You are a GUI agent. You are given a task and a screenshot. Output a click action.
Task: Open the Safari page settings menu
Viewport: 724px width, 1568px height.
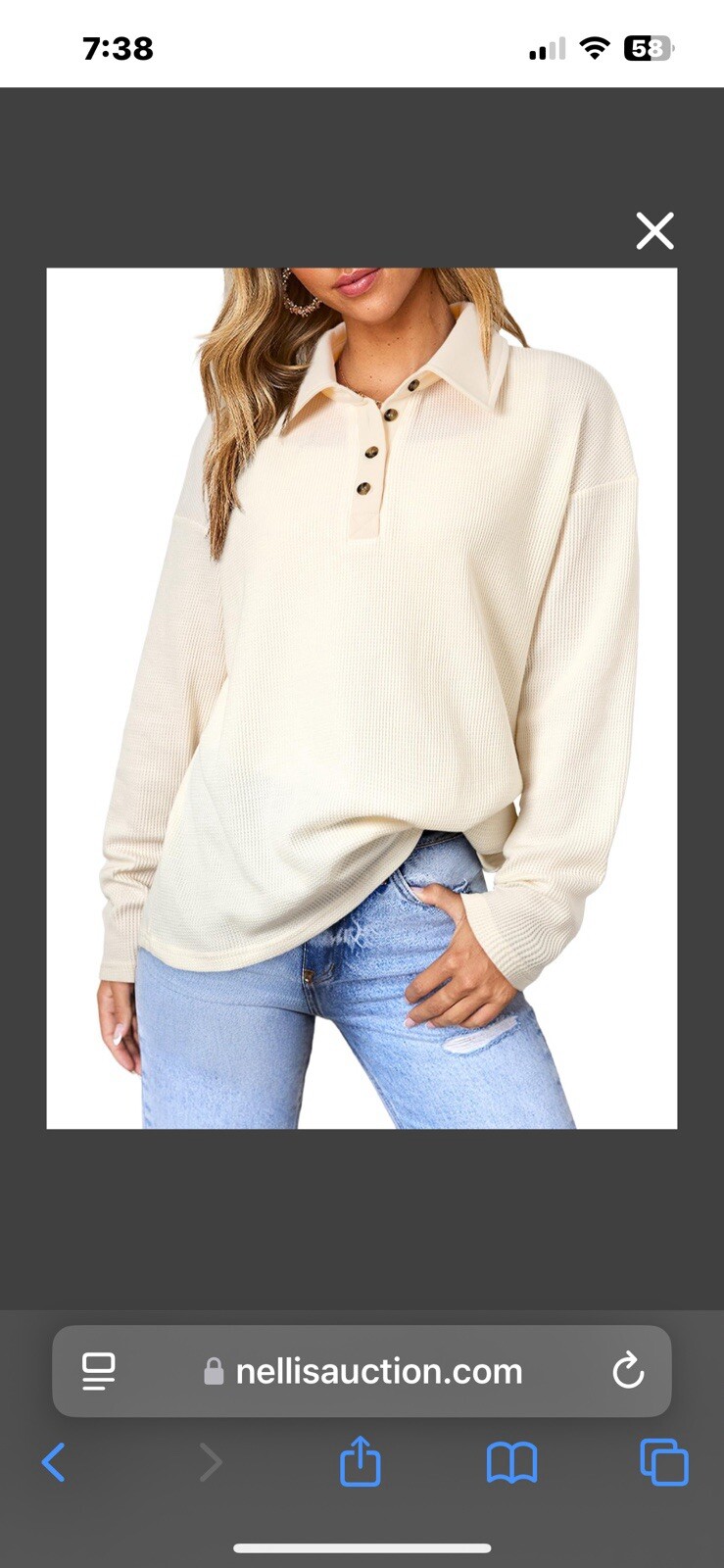tap(98, 1371)
